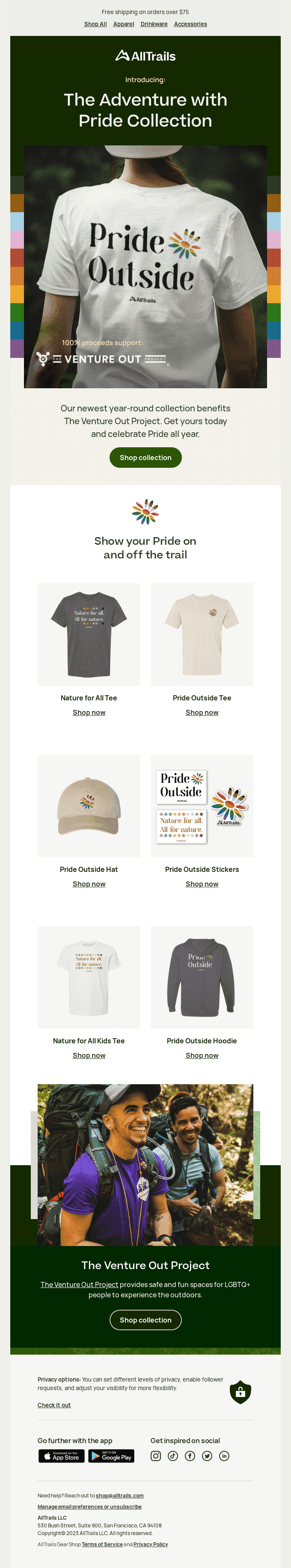Shop now for the Nature for All Kids Tee

tap(89, 1055)
